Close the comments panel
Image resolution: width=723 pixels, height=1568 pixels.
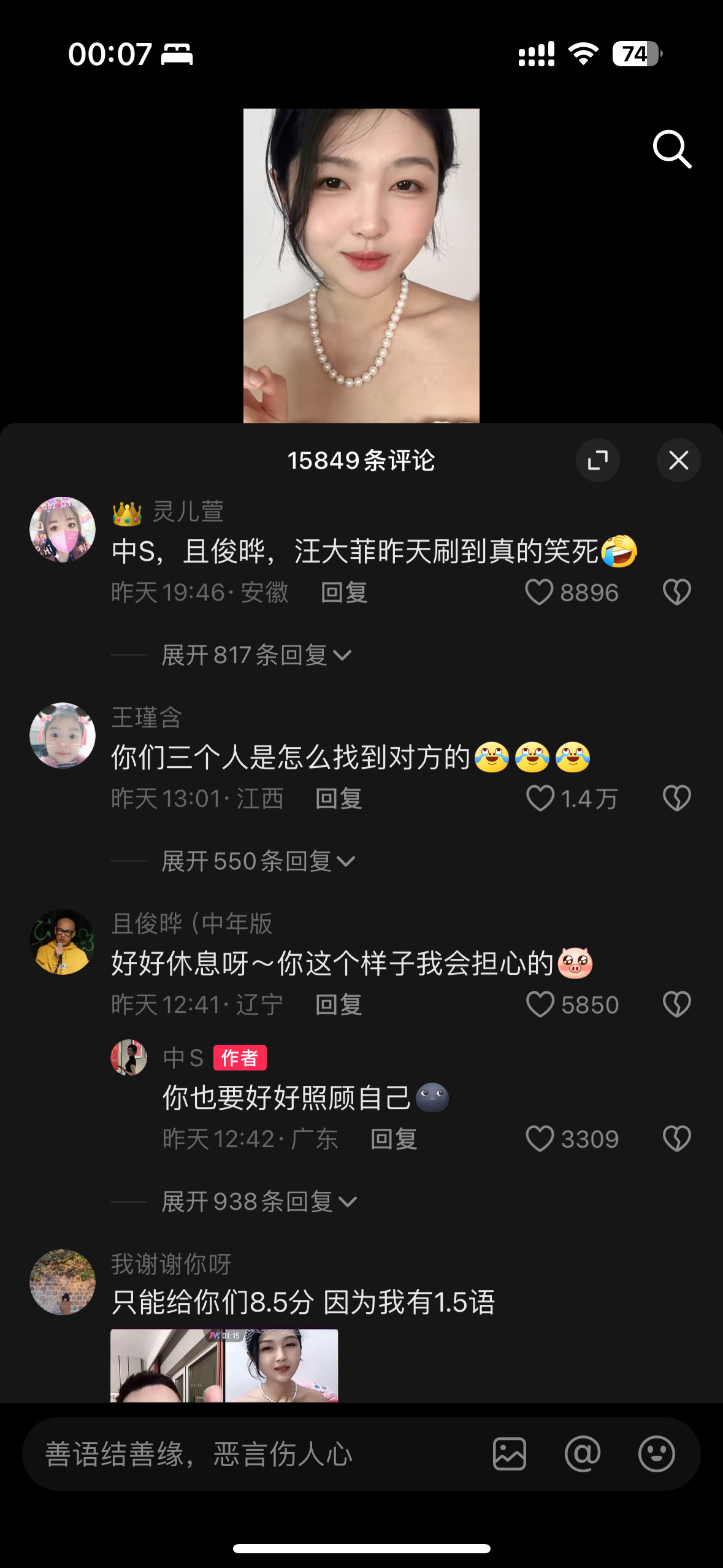(678, 460)
